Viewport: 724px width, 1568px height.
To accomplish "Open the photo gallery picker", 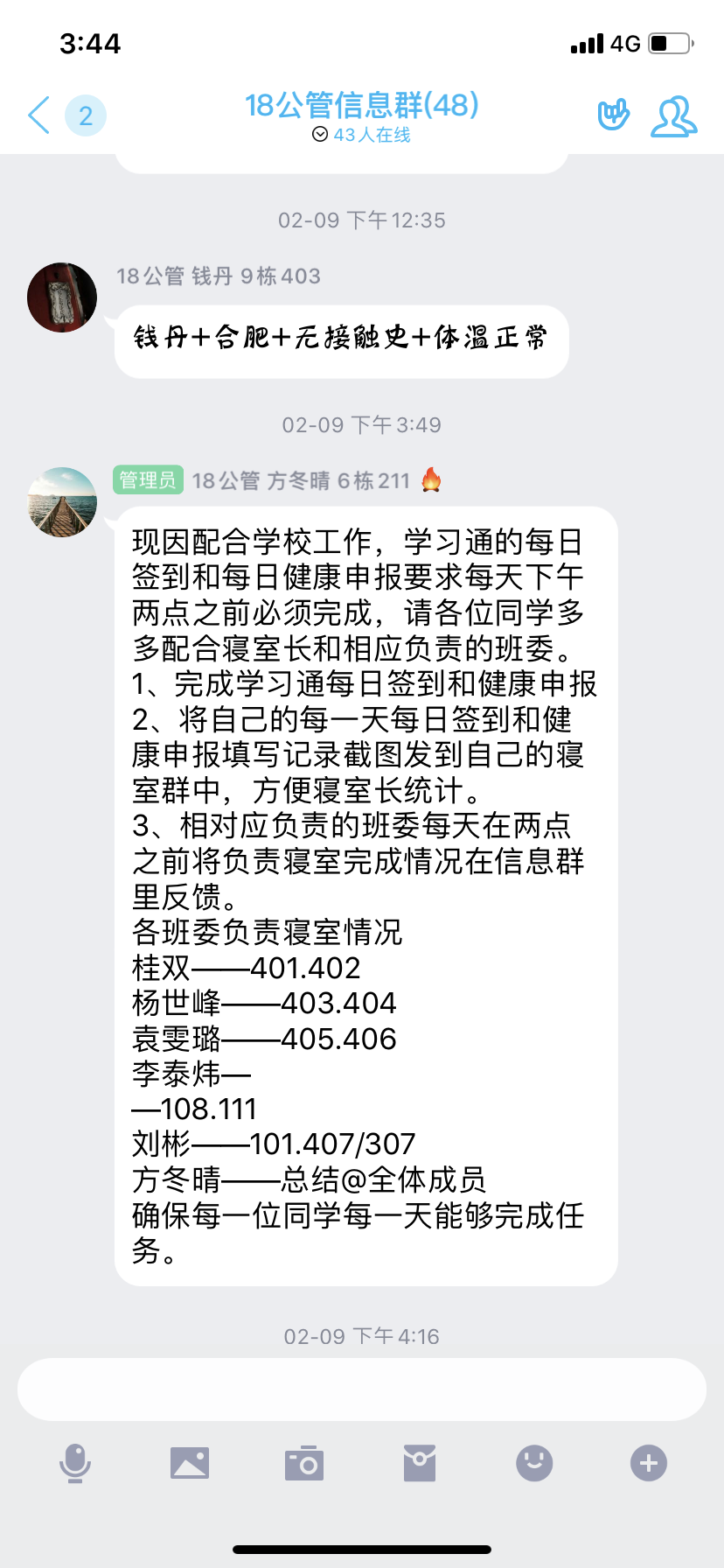I will pyautogui.click(x=190, y=1463).
